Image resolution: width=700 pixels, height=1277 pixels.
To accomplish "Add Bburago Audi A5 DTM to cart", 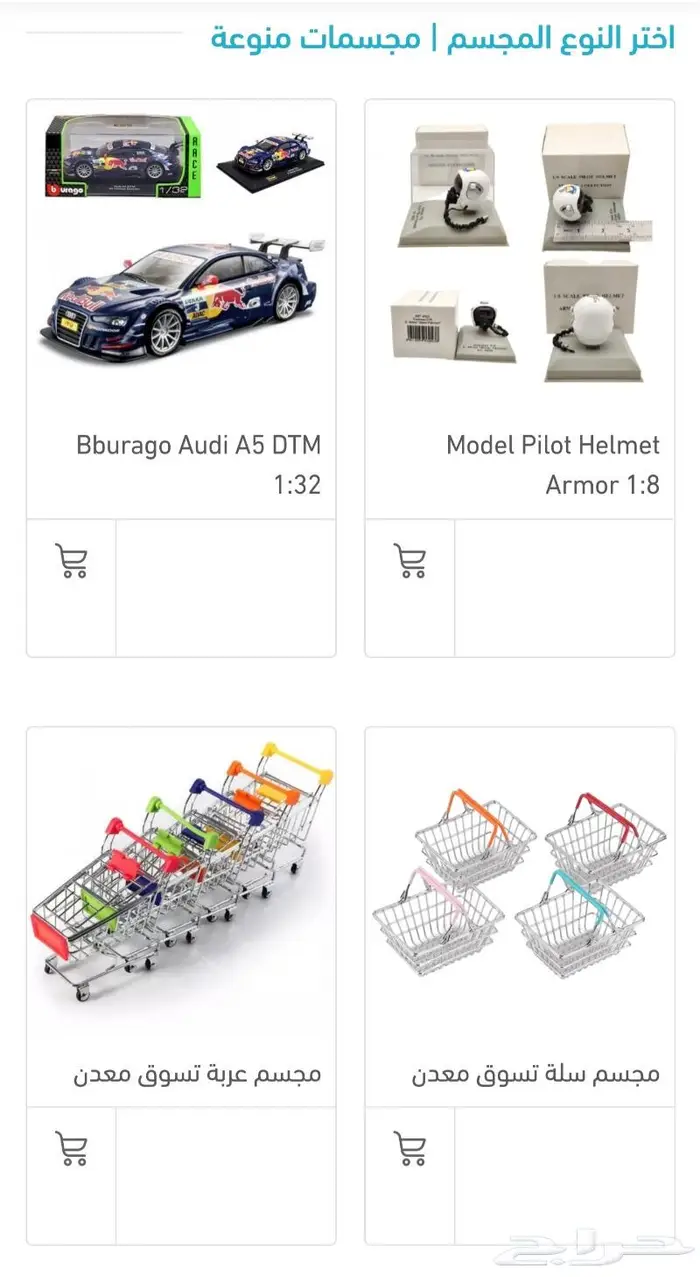I will tap(71, 561).
